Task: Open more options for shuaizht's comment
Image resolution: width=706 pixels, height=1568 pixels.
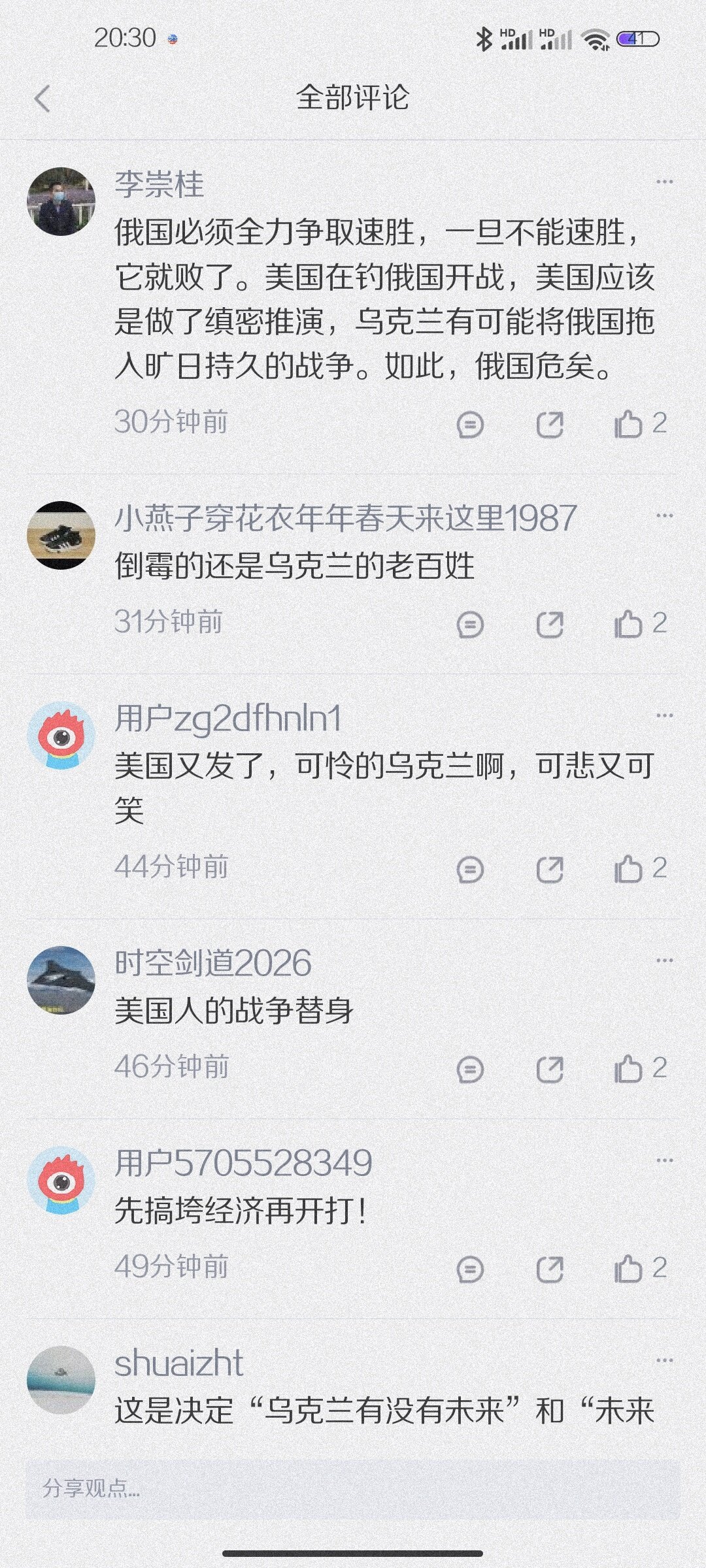Action: tap(664, 1361)
